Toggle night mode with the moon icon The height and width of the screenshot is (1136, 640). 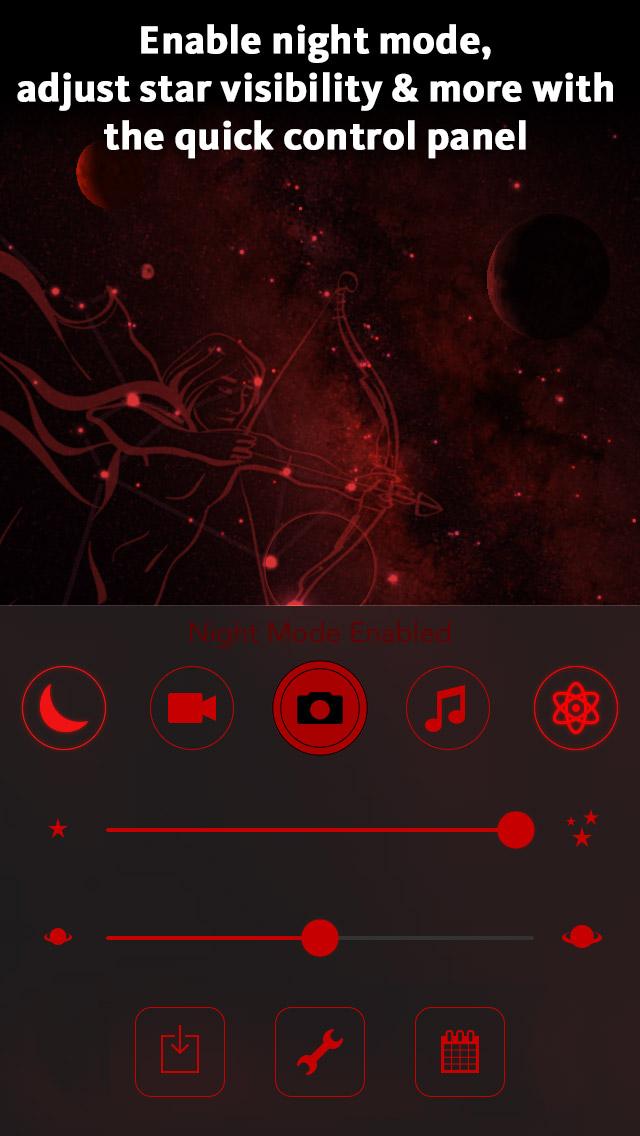(x=64, y=708)
